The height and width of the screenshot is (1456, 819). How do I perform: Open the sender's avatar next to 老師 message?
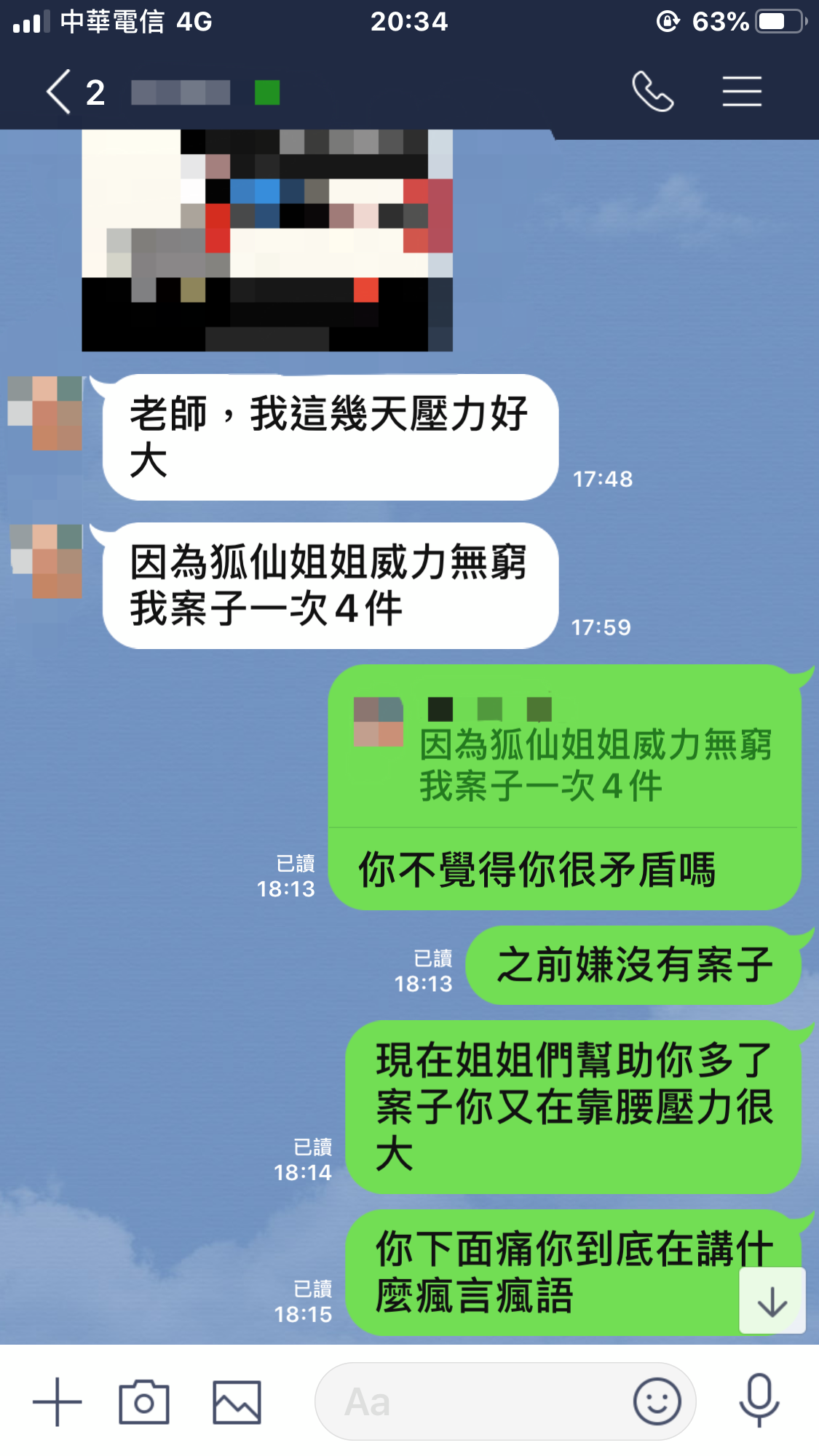tap(45, 412)
